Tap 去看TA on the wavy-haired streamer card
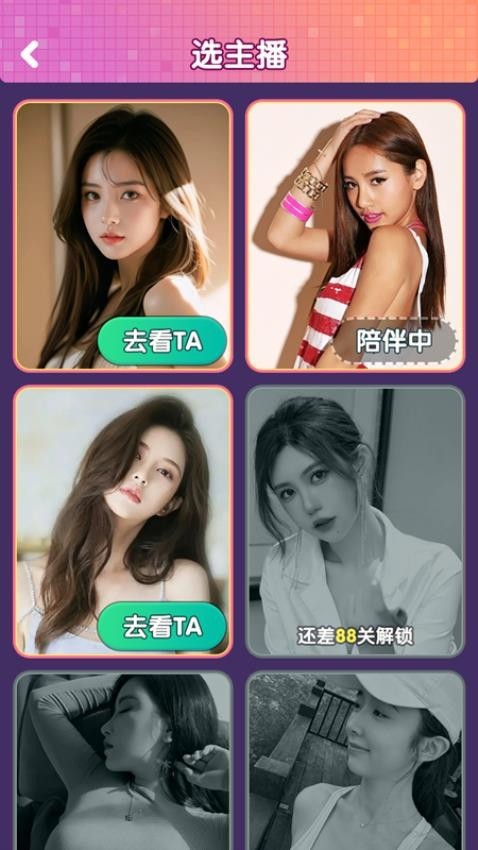Viewport: 478px width, 850px height. [162, 626]
